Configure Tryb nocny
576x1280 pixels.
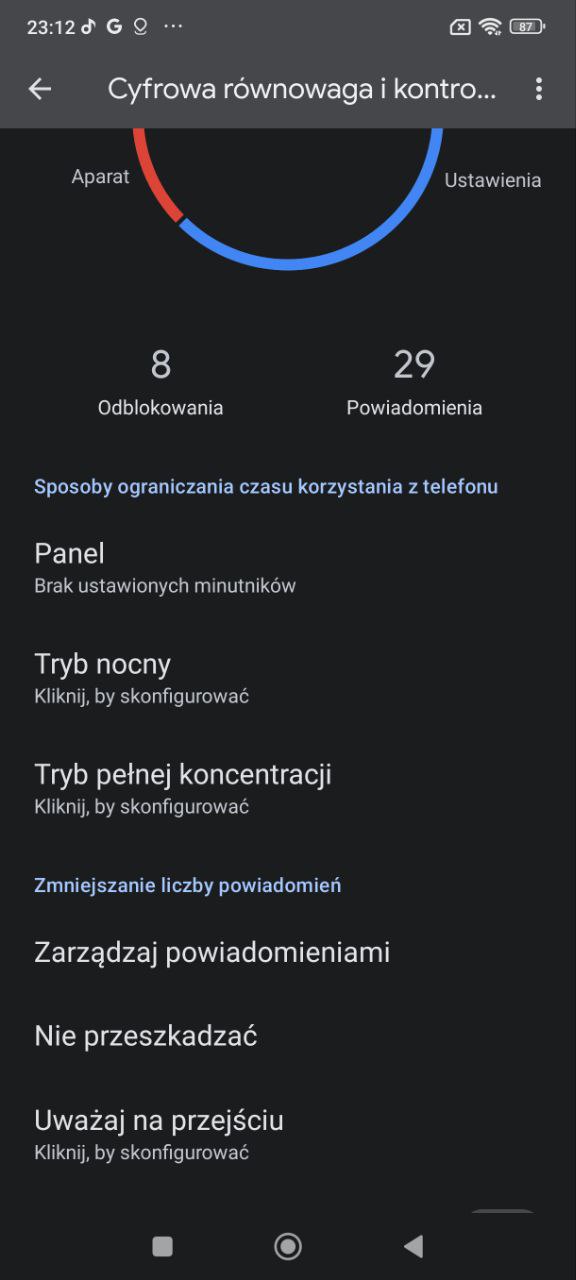point(288,678)
